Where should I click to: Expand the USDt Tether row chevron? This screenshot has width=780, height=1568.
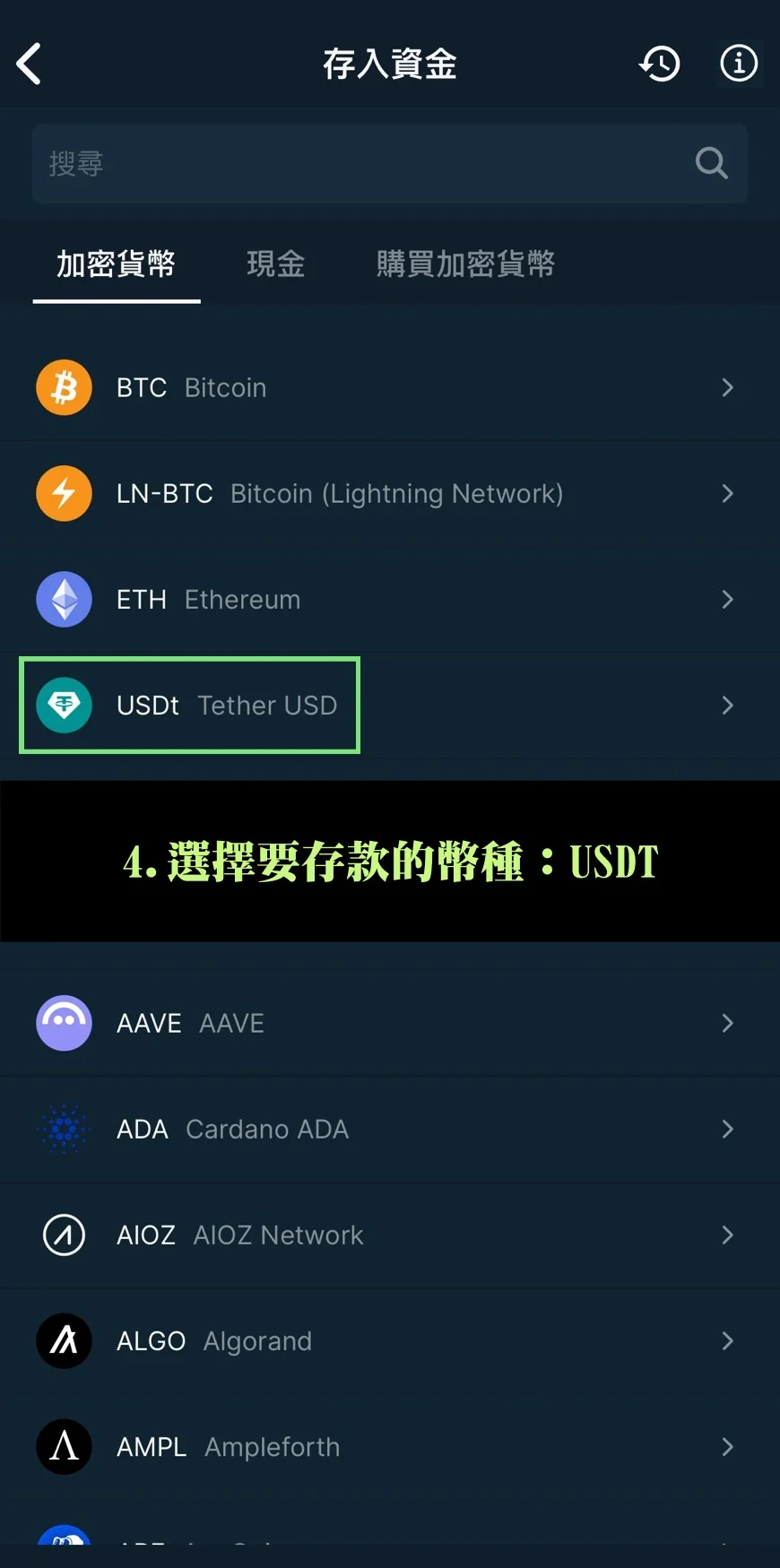point(727,706)
